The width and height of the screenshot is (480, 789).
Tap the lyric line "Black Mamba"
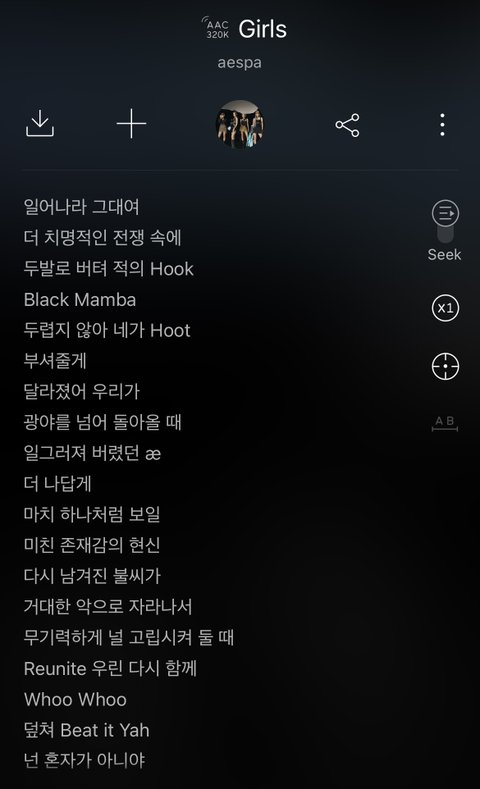coord(80,300)
